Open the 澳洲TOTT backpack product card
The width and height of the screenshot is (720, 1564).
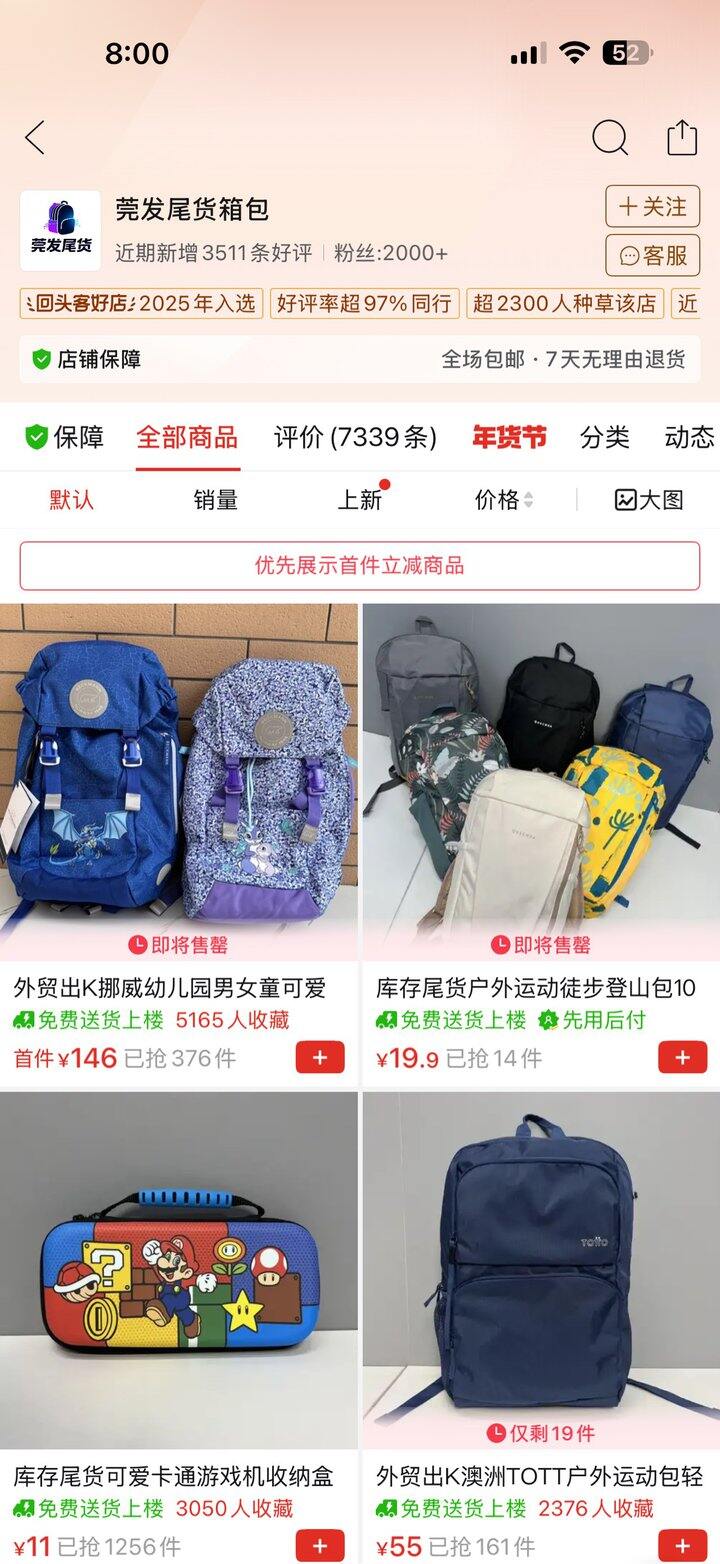coord(540,1270)
